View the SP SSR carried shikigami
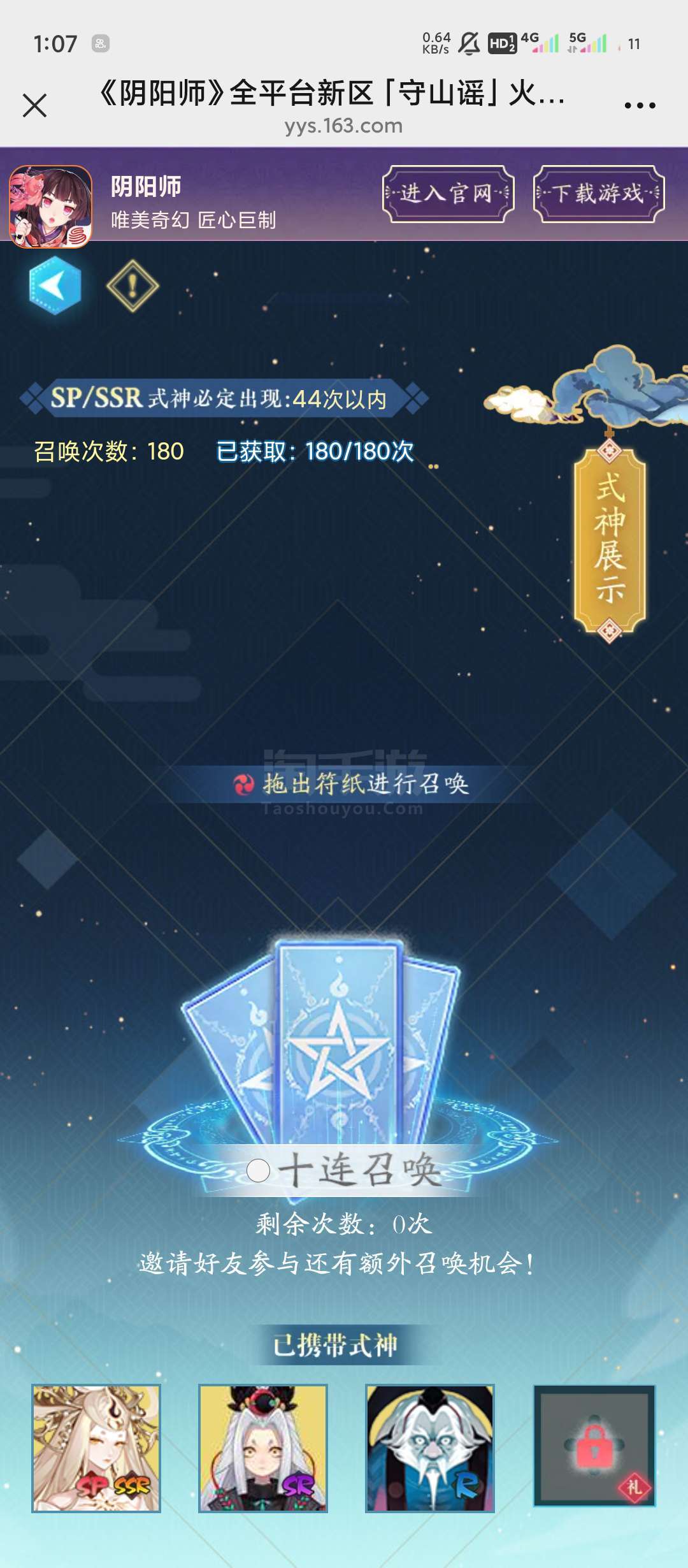The width and height of the screenshot is (688, 1568). (96, 1448)
